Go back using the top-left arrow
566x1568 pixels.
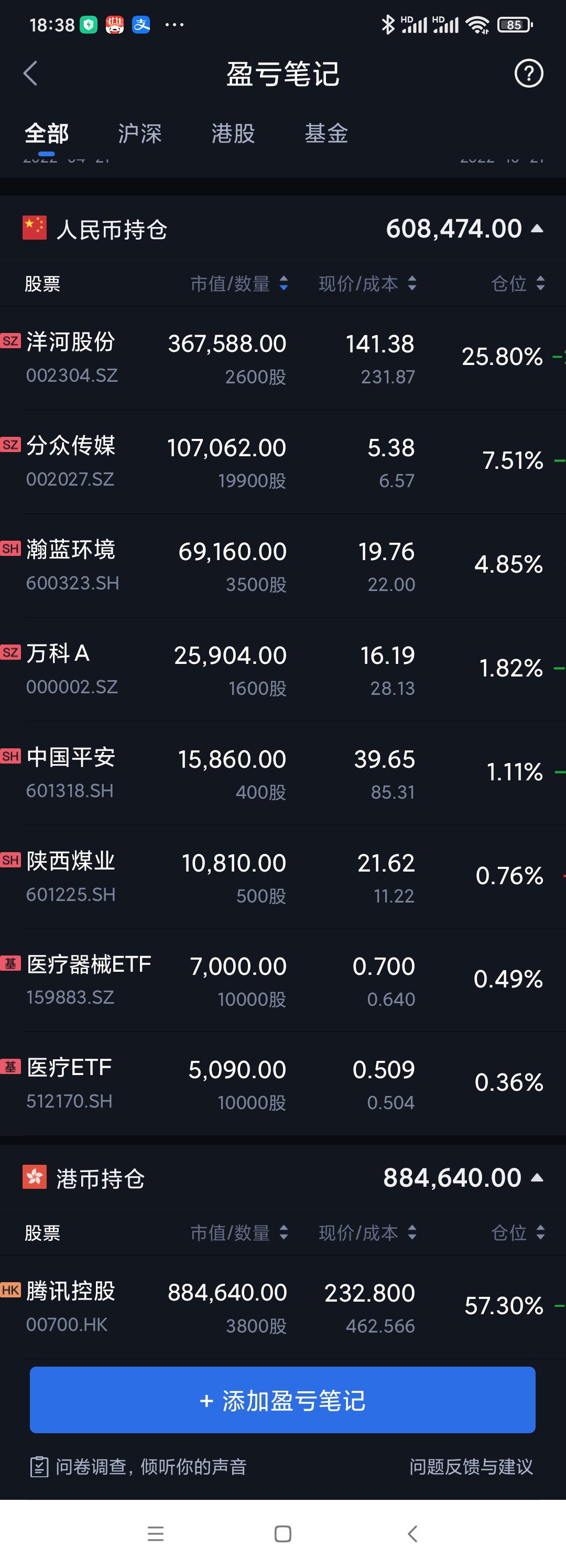pos(30,73)
